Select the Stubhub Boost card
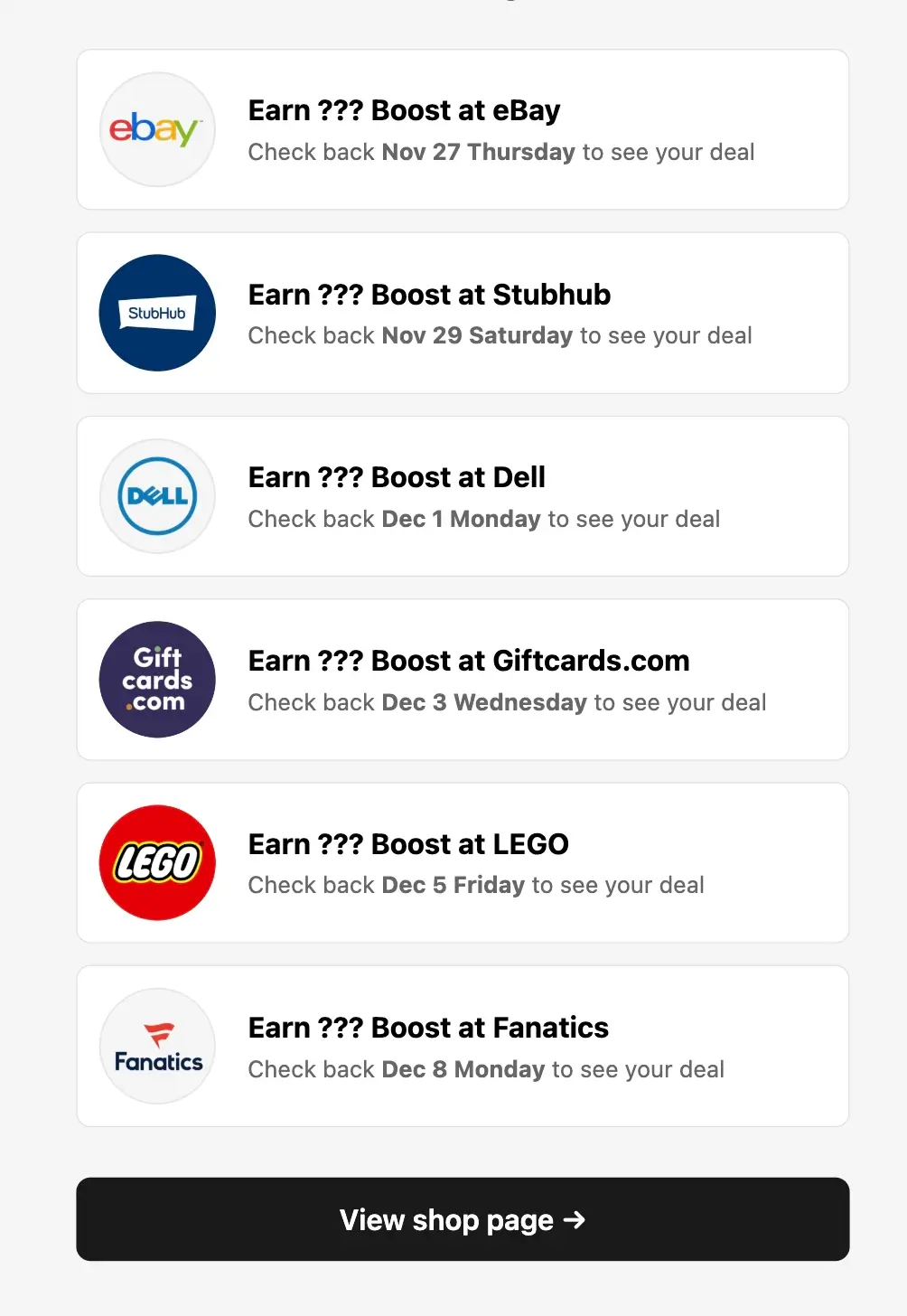The height and width of the screenshot is (1316, 907). coord(463,313)
